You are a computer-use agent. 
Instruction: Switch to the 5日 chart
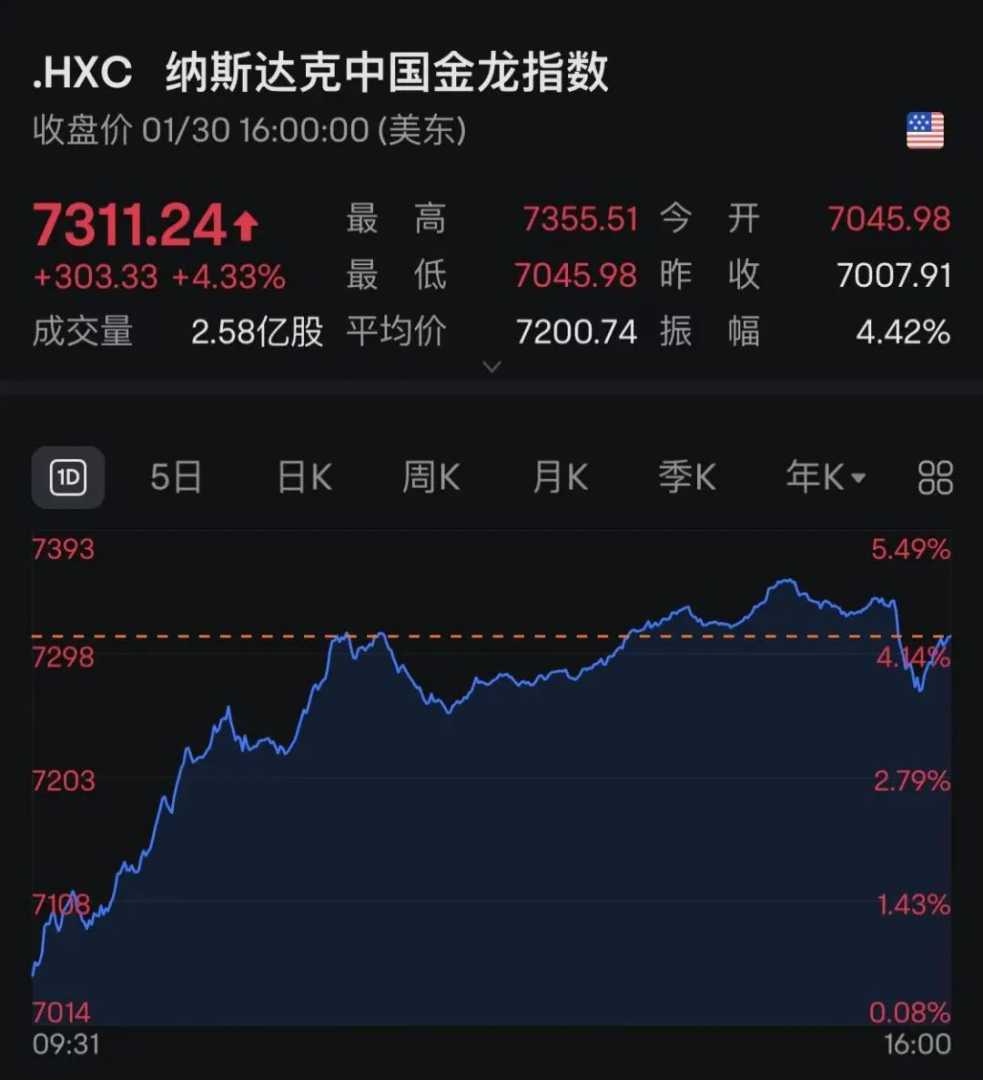click(x=176, y=478)
